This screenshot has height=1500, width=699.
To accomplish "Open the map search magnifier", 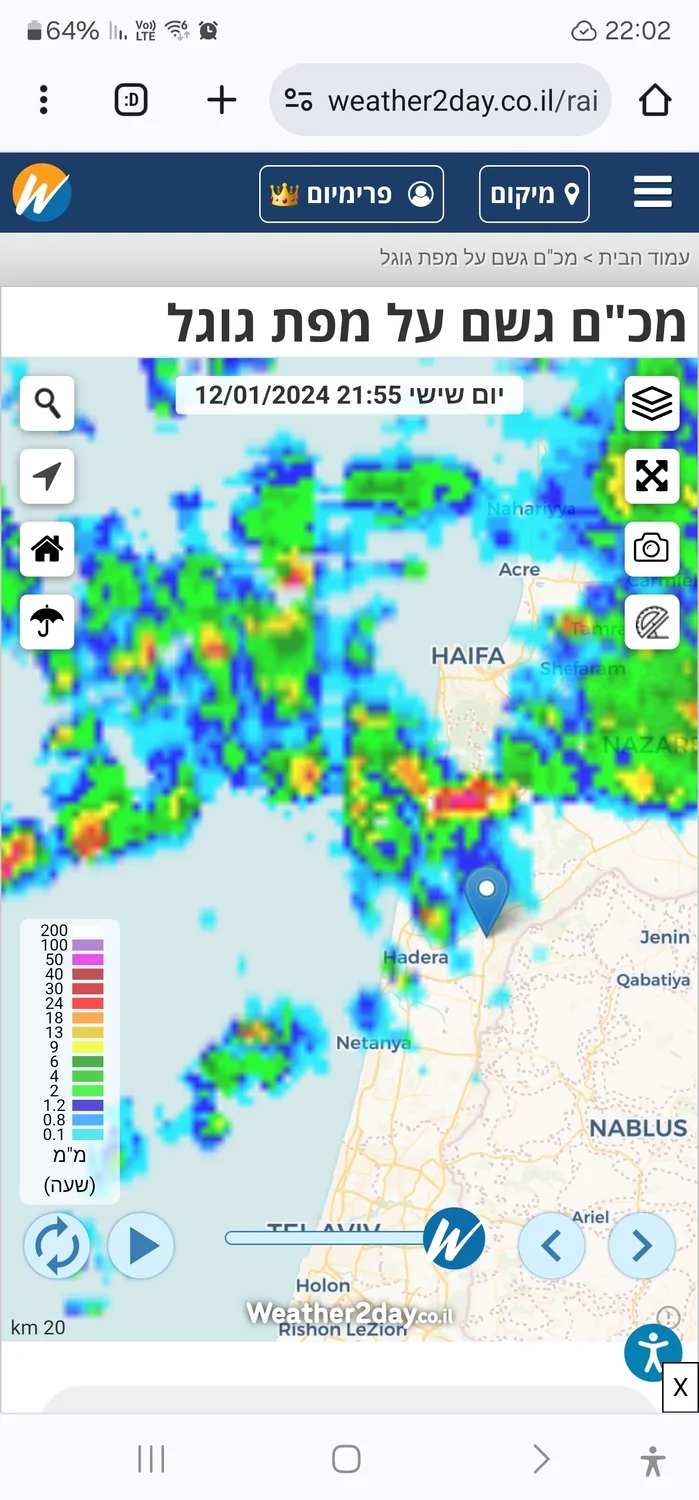I will (x=47, y=404).
